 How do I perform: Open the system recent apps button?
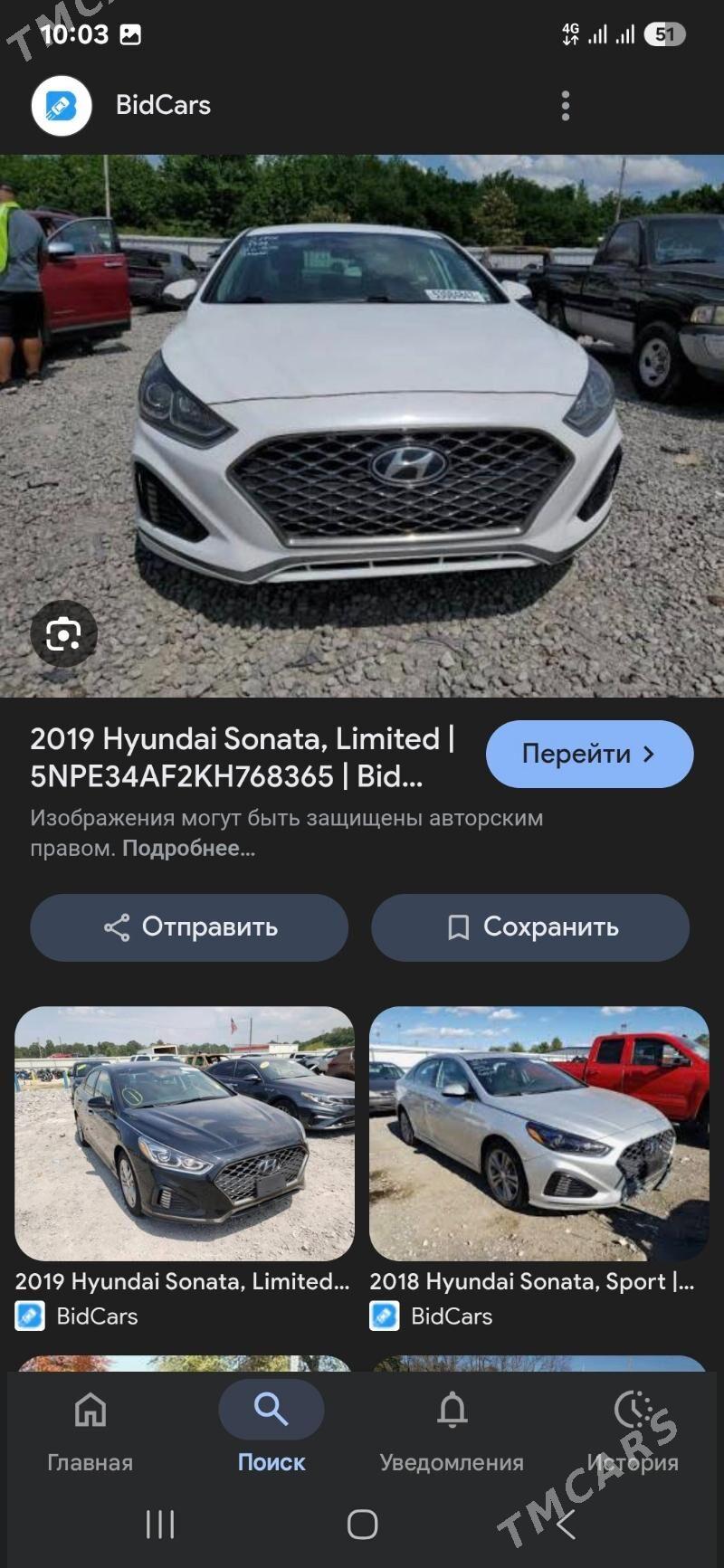coord(160,1524)
